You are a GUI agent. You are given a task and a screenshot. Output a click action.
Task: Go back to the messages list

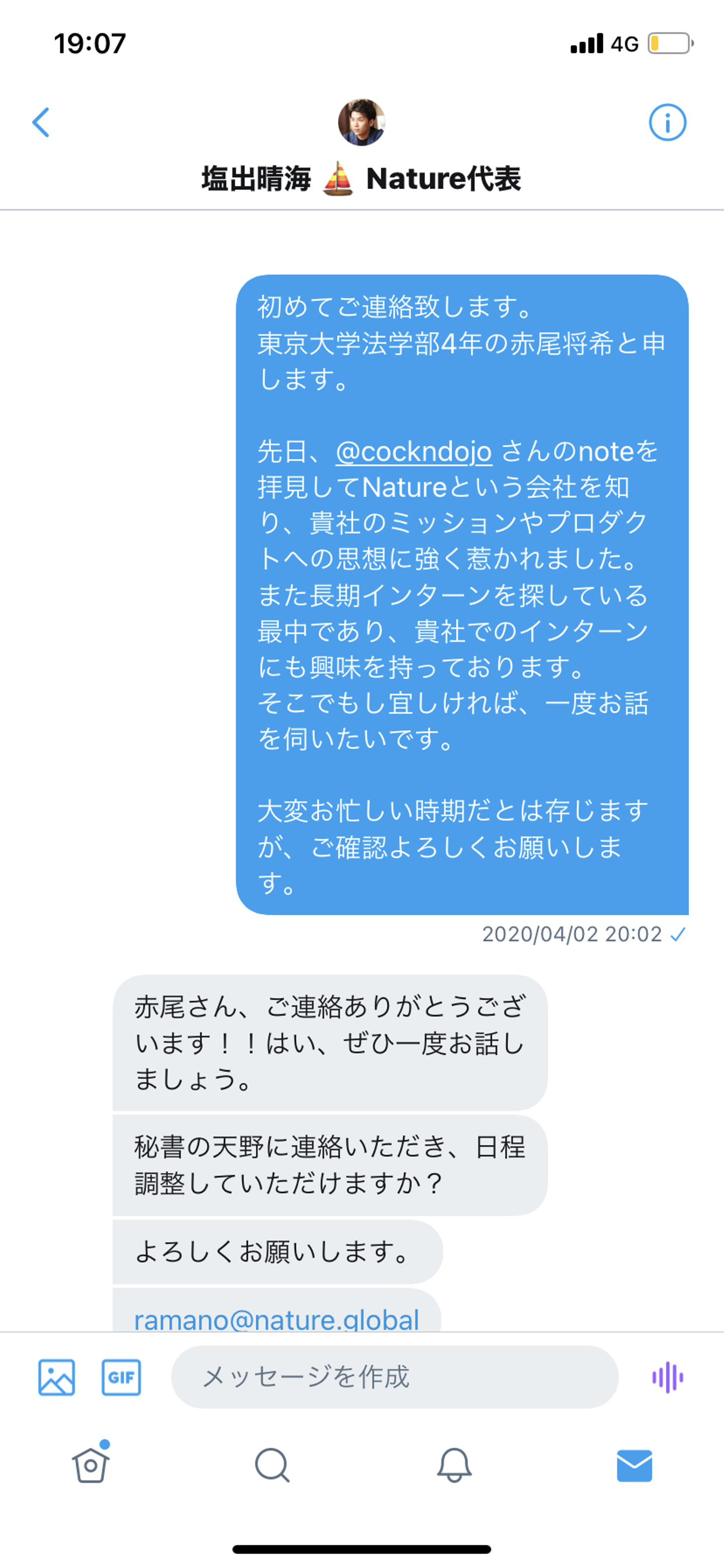coord(41,122)
